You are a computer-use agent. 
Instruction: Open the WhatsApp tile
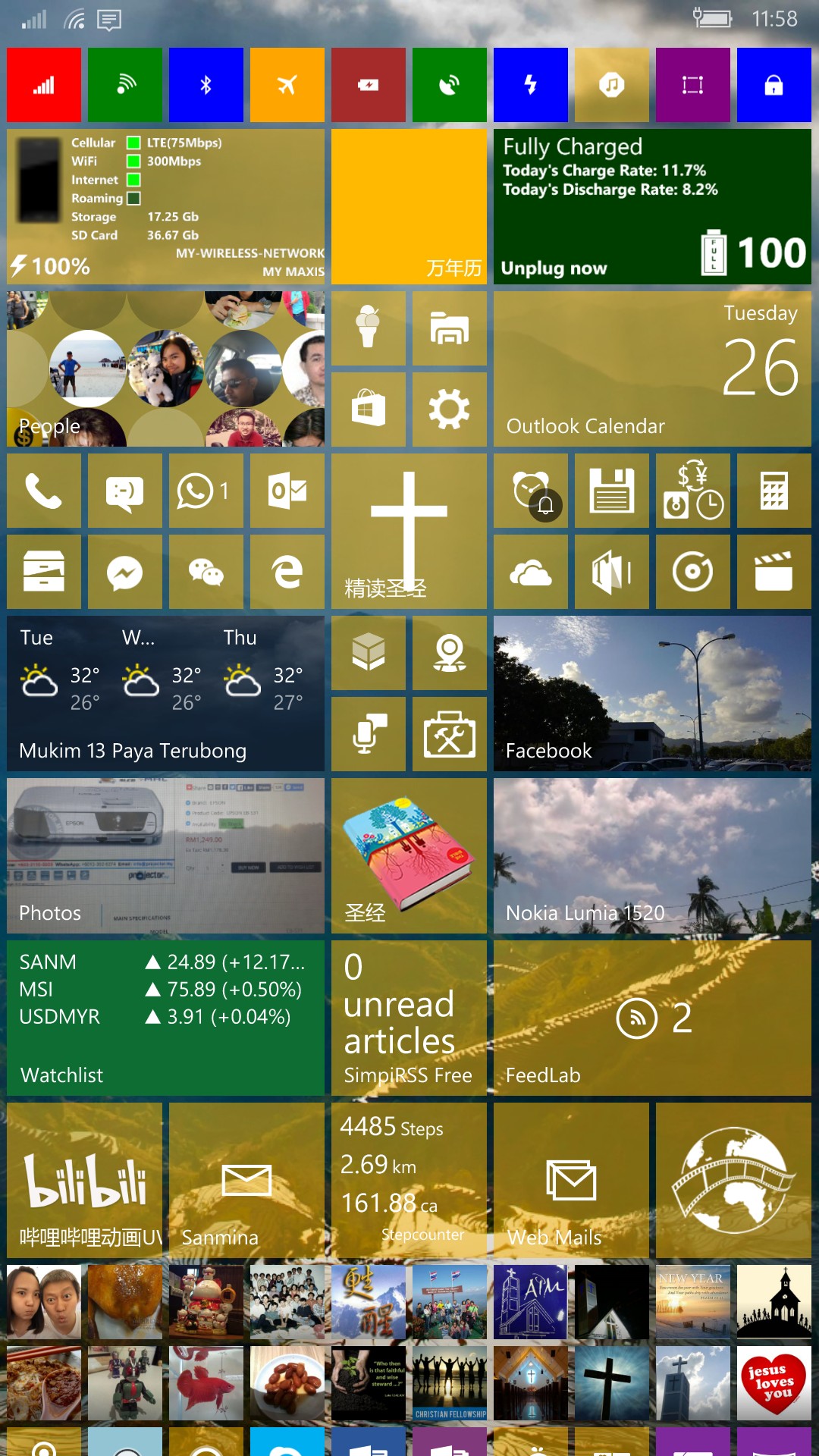point(206,491)
